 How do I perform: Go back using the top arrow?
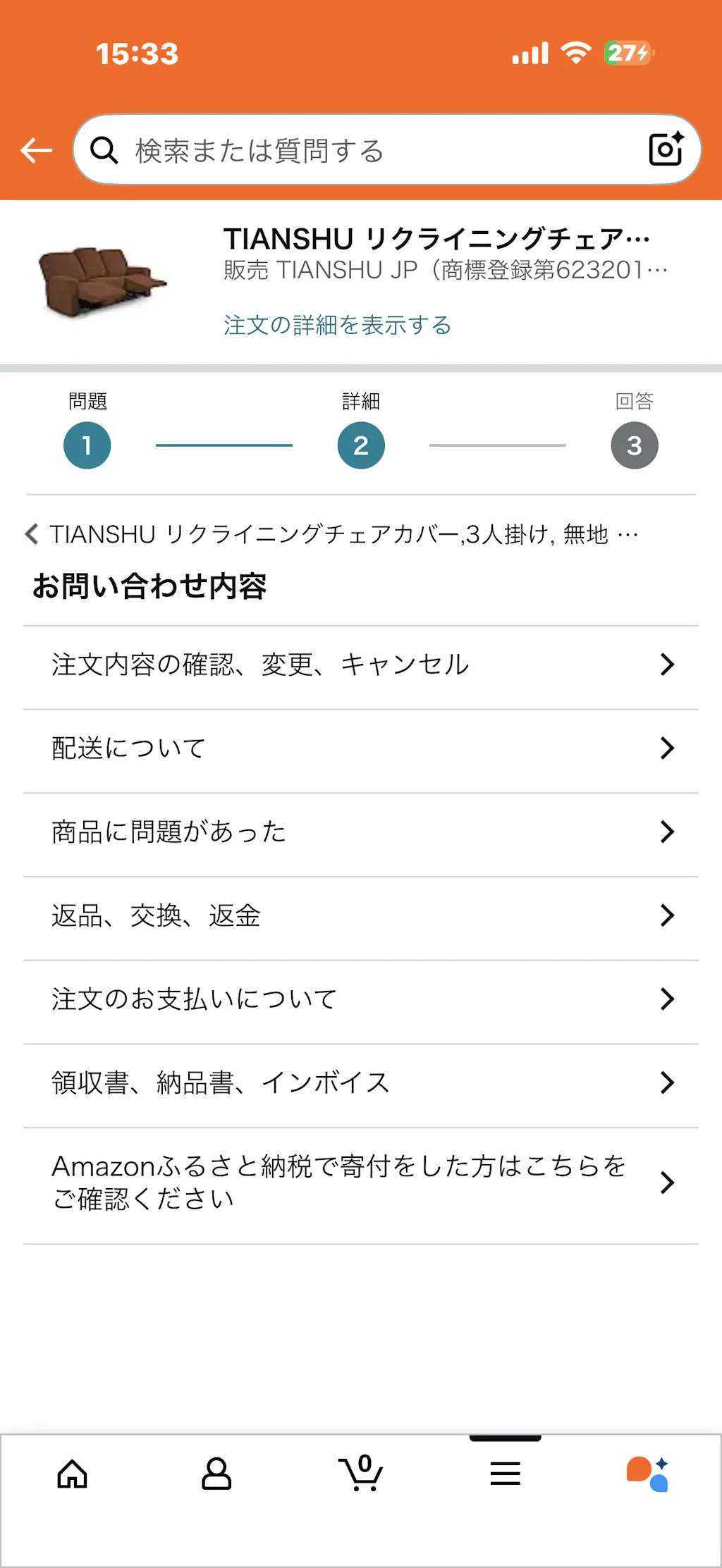pyautogui.click(x=37, y=150)
